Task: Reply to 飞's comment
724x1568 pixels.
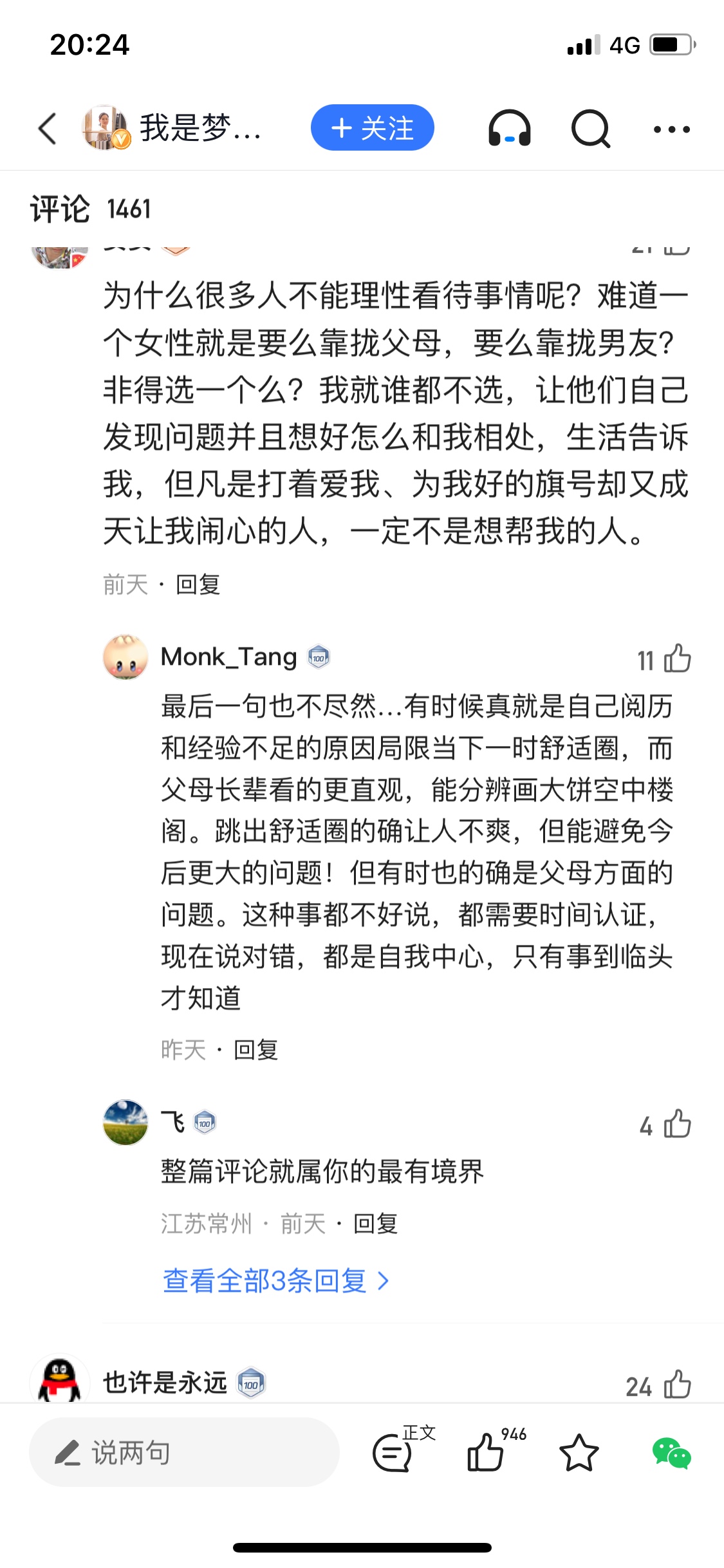Action: (376, 1224)
